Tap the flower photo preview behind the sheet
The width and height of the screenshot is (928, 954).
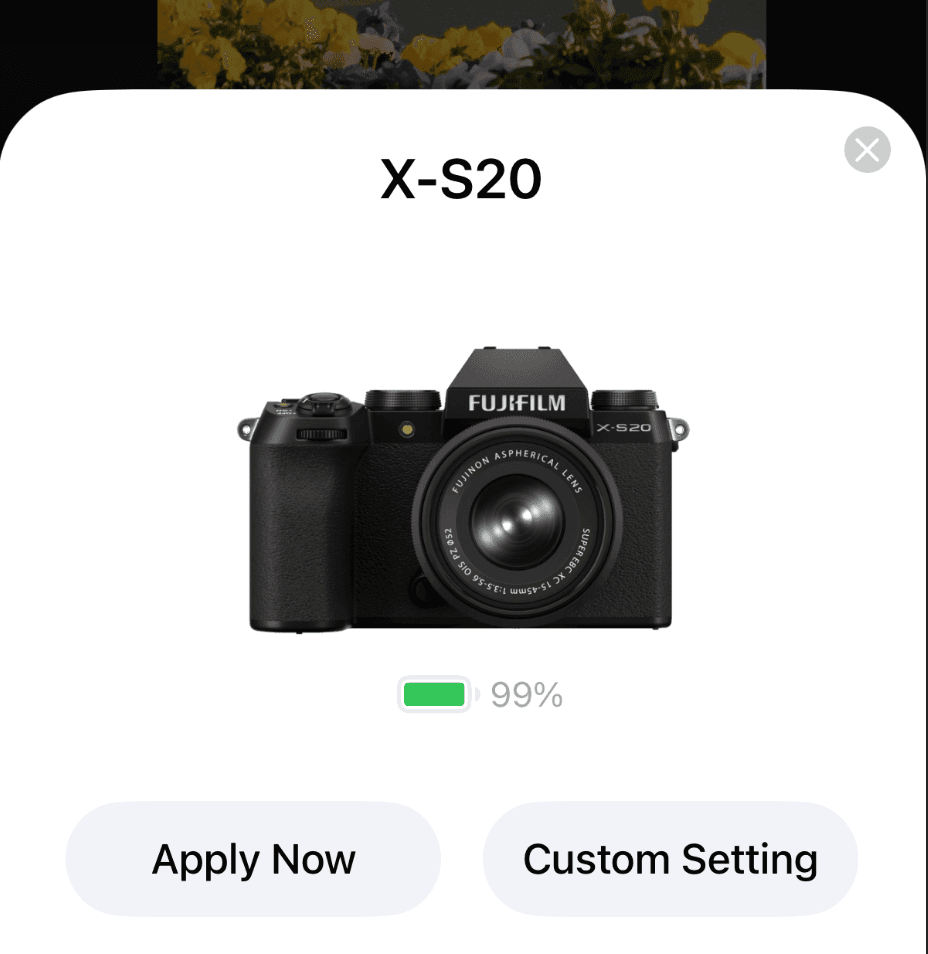click(x=460, y=40)
